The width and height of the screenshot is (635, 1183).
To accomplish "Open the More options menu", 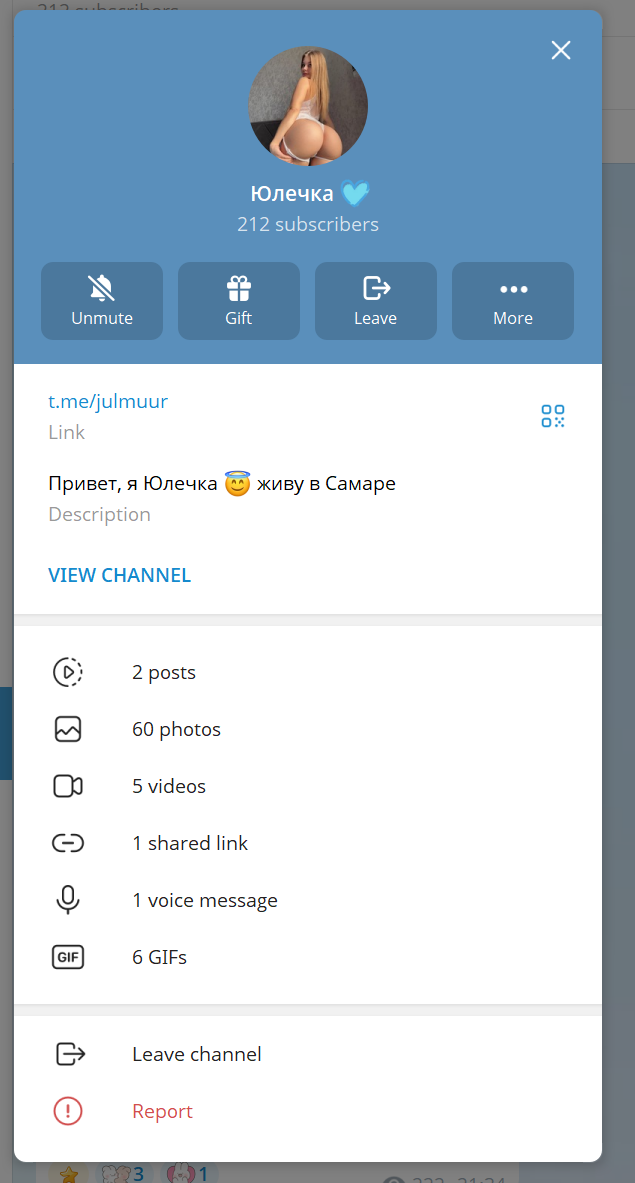I will click(513, 301).
